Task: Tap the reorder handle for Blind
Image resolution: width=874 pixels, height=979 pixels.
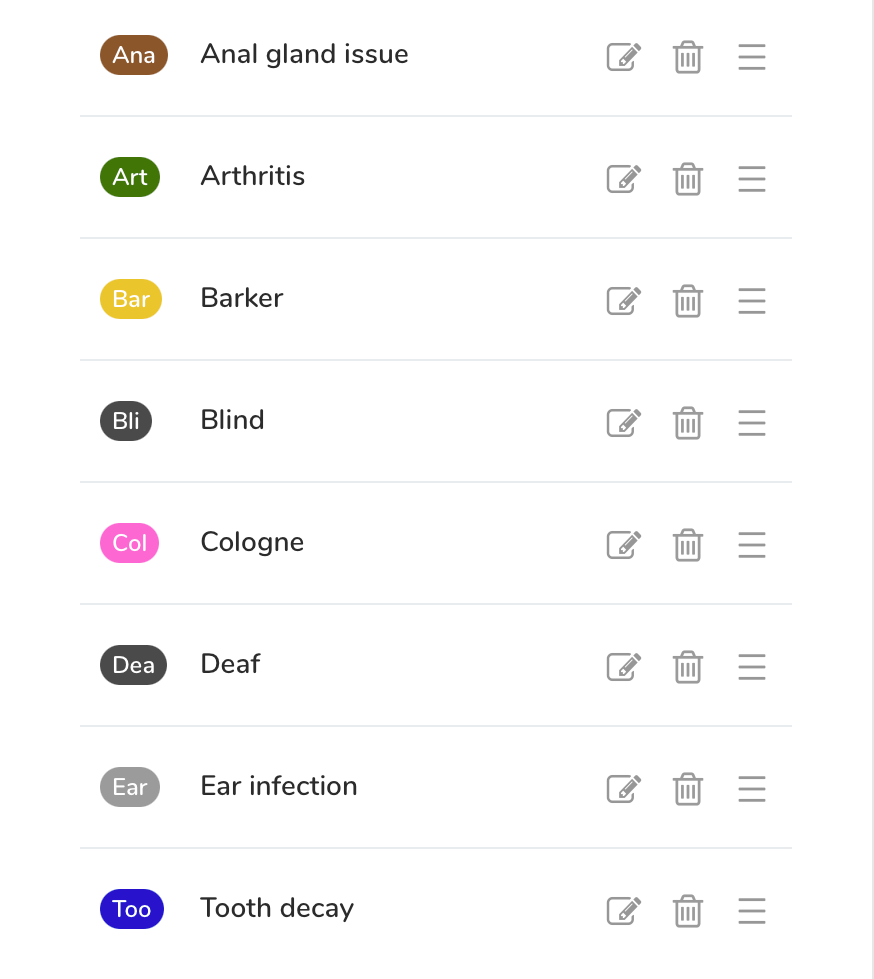Action: [751, 423]
